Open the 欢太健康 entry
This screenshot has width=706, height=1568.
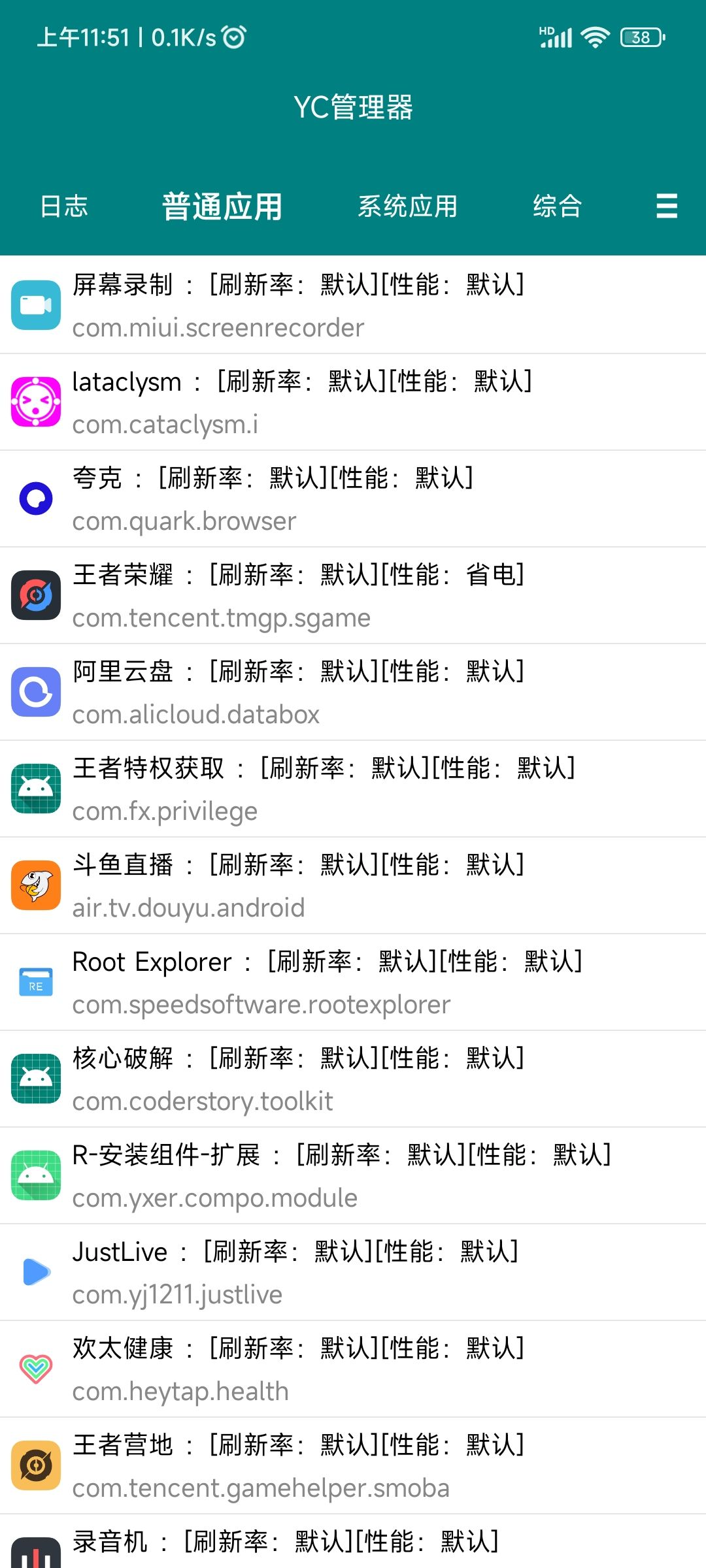click(353, 1369)
